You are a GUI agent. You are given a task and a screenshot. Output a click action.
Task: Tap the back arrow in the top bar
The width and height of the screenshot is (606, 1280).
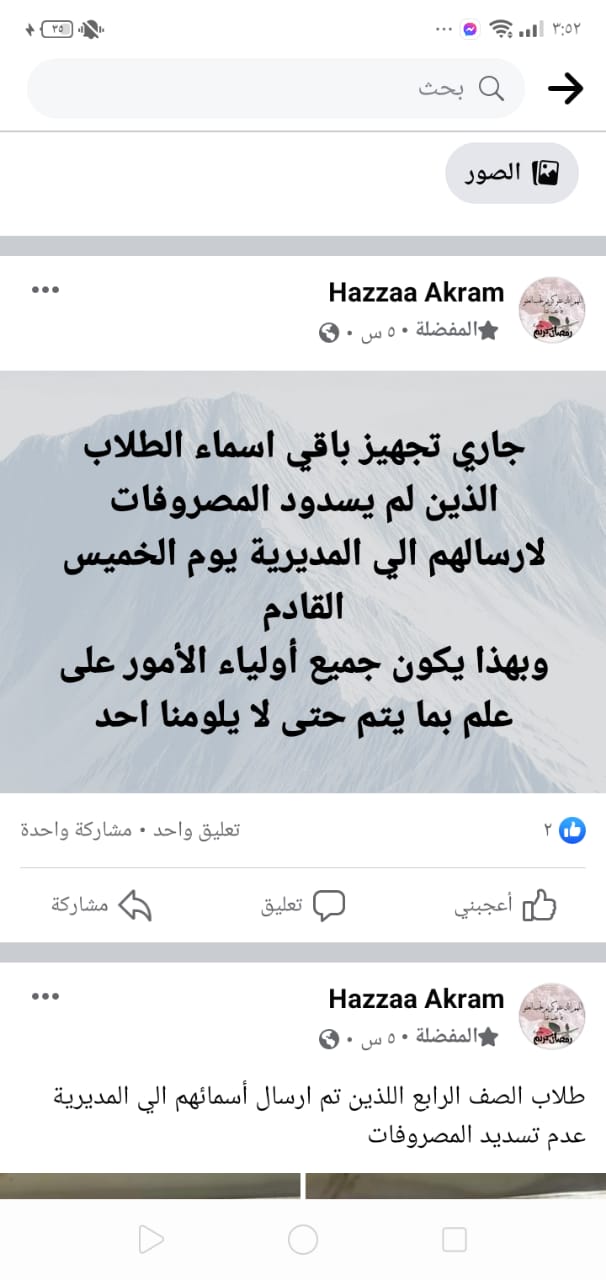pyautogui.click(x=565, y=89)
